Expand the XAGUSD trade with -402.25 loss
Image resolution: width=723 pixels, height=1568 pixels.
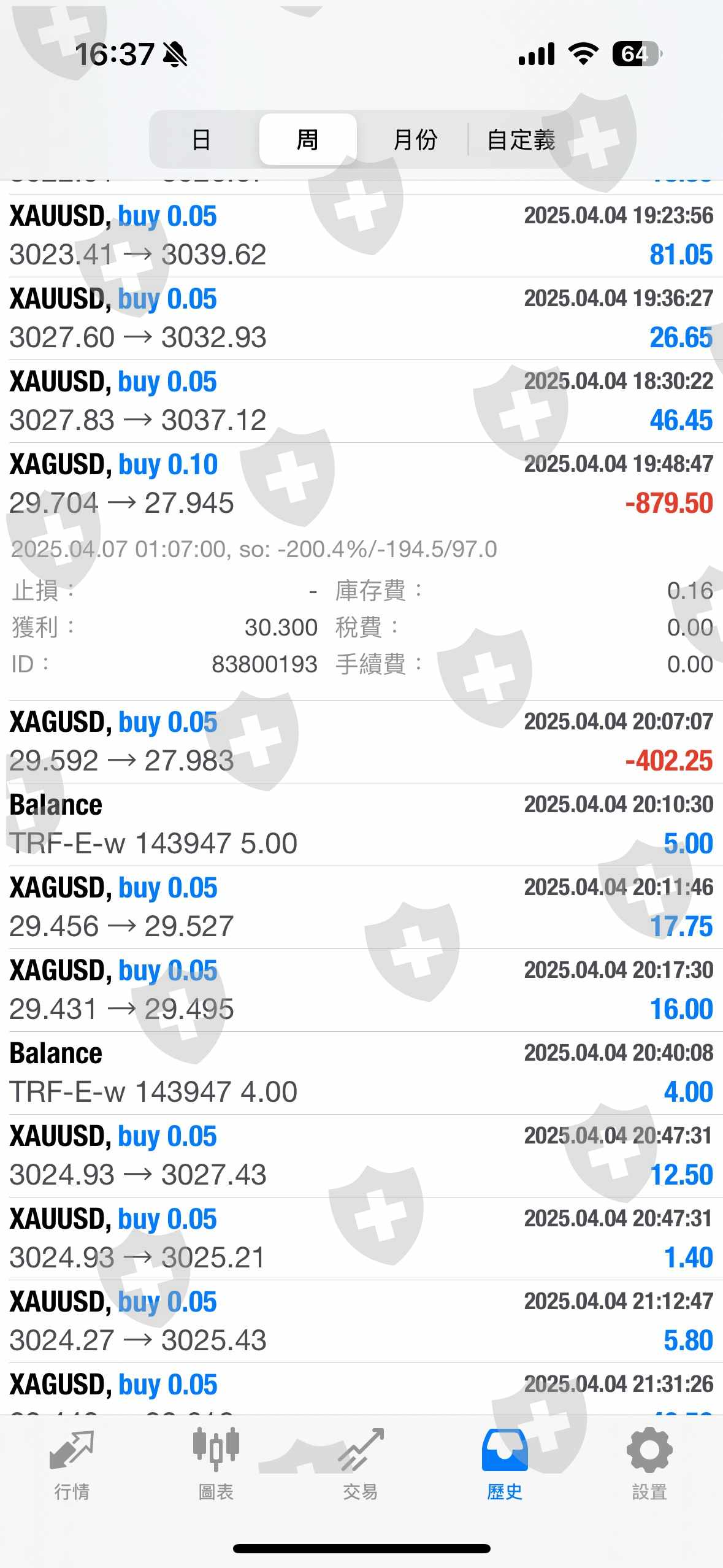click(x=361, y=742)
